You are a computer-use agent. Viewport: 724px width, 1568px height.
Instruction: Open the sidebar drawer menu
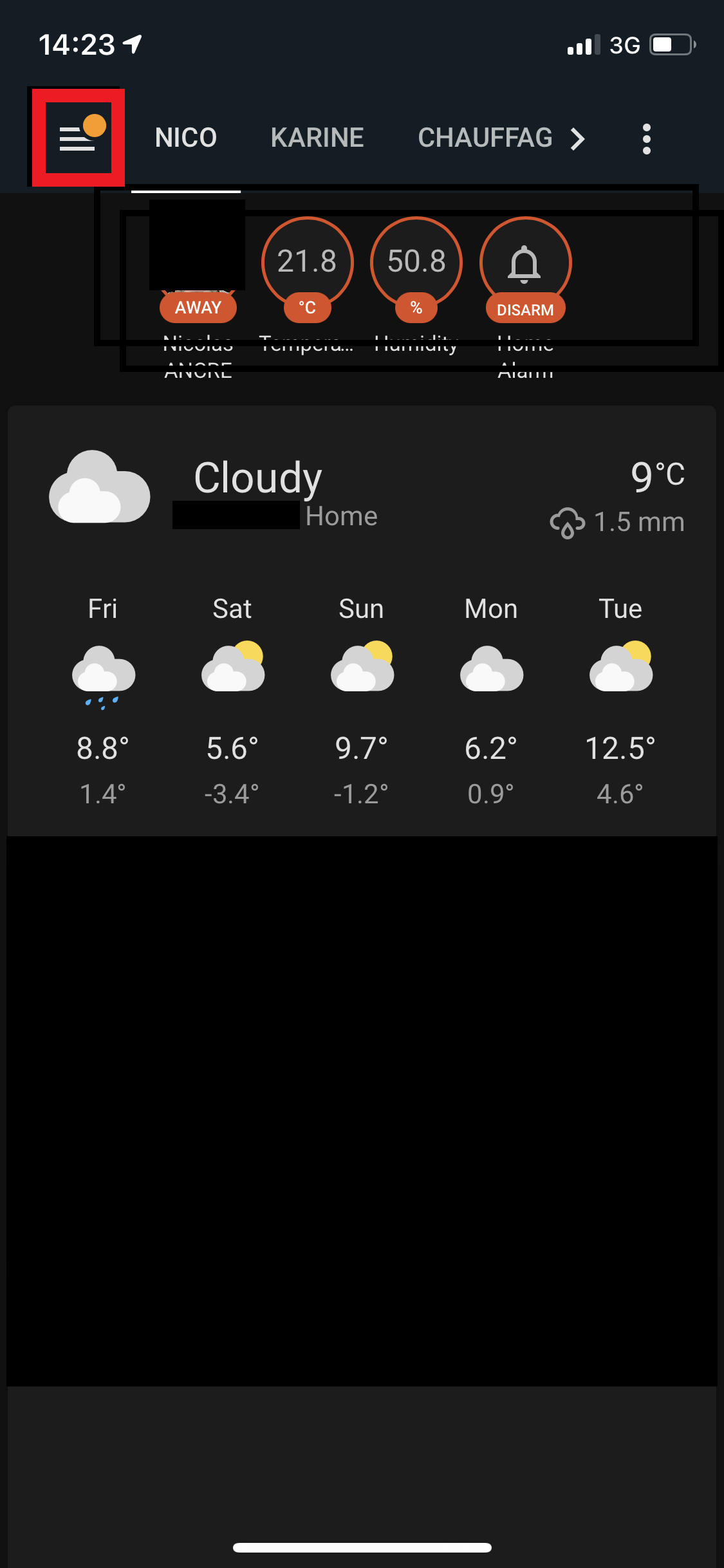78,138
